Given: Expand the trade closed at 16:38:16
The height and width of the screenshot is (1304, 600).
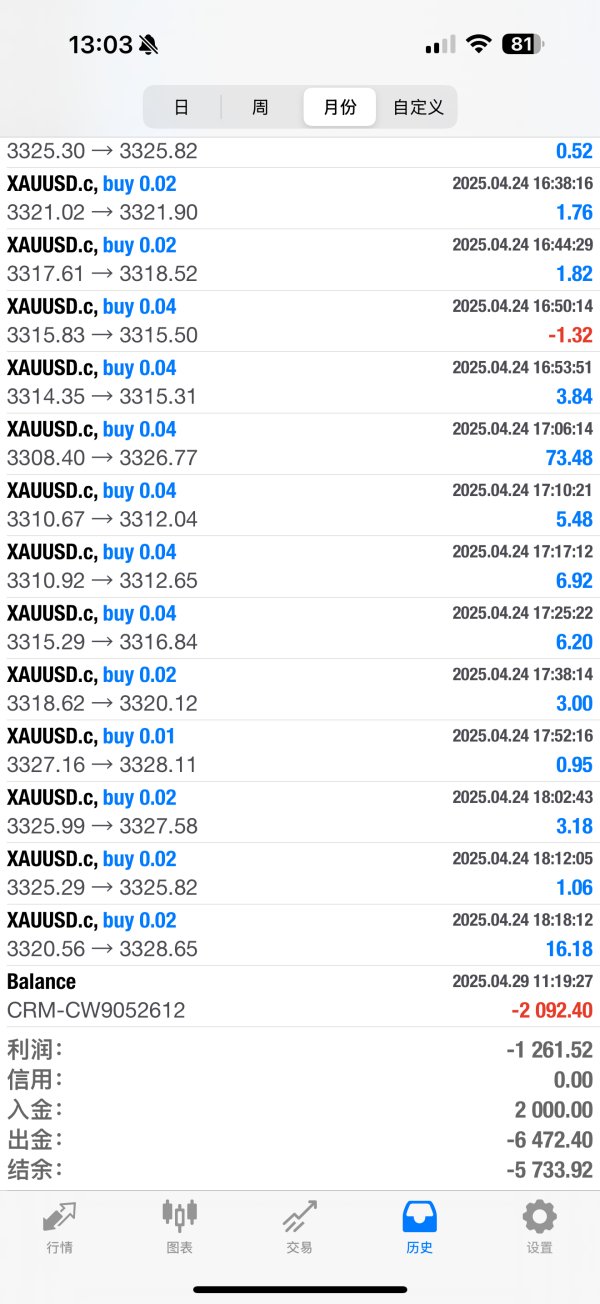Looking at the screenshot, I should pyautogui.click(x=300, y=198).
